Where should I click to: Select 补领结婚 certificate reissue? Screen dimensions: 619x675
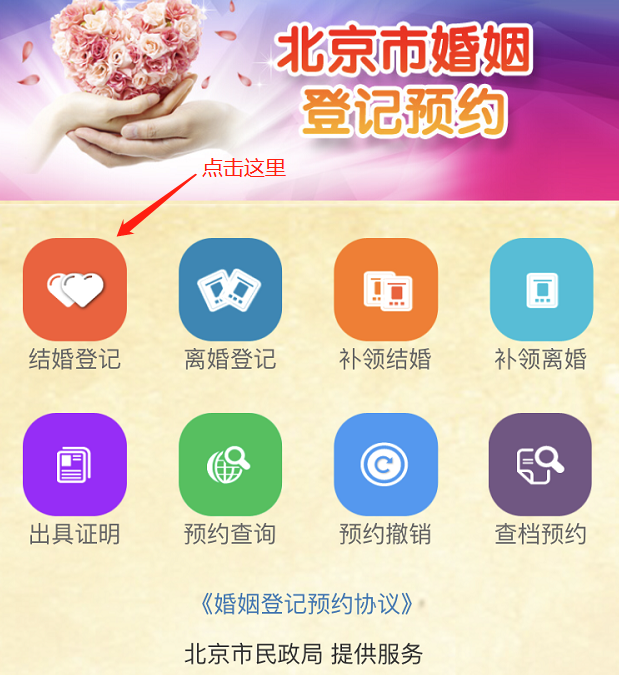[x=385, y=289]
